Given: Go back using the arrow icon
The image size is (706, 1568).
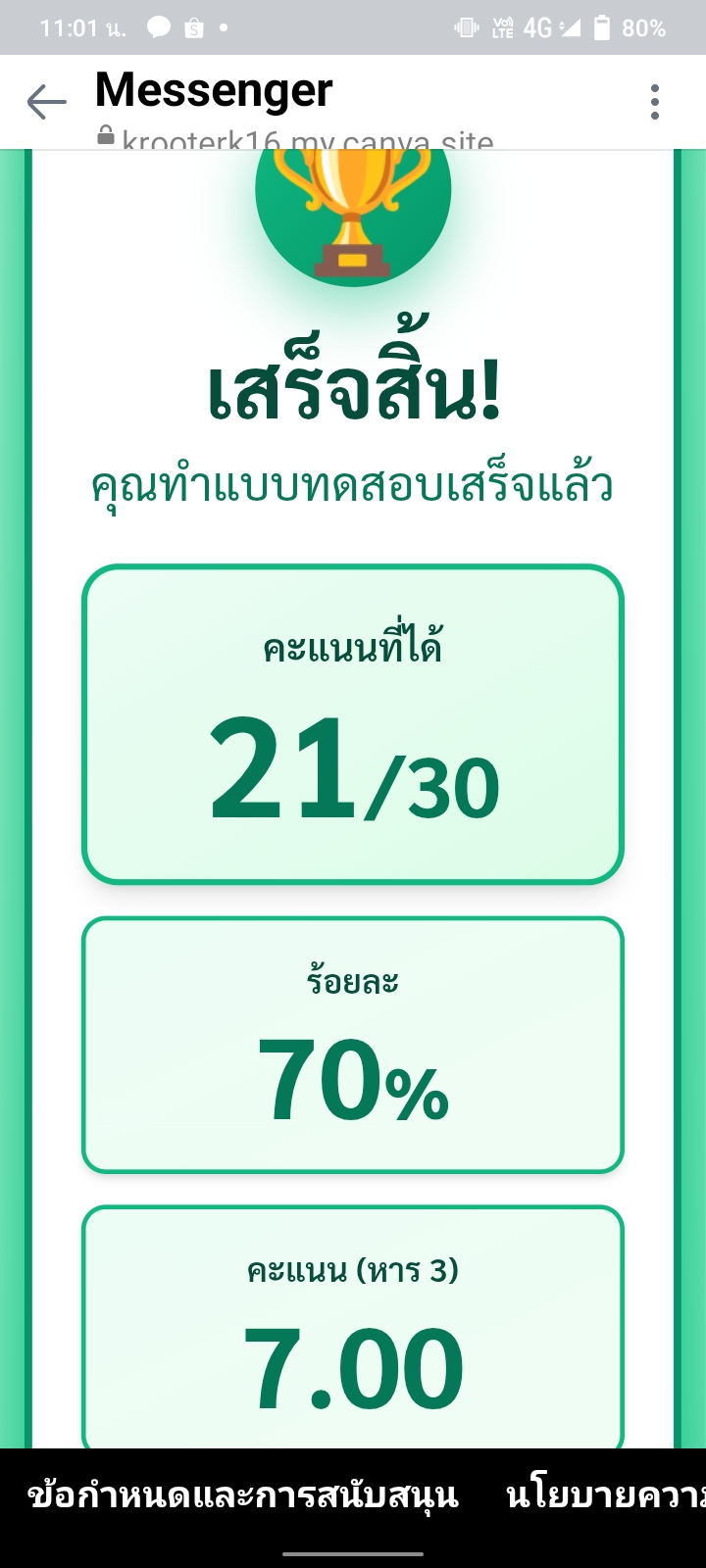Looking at the screenshot, I should [46, 102].
